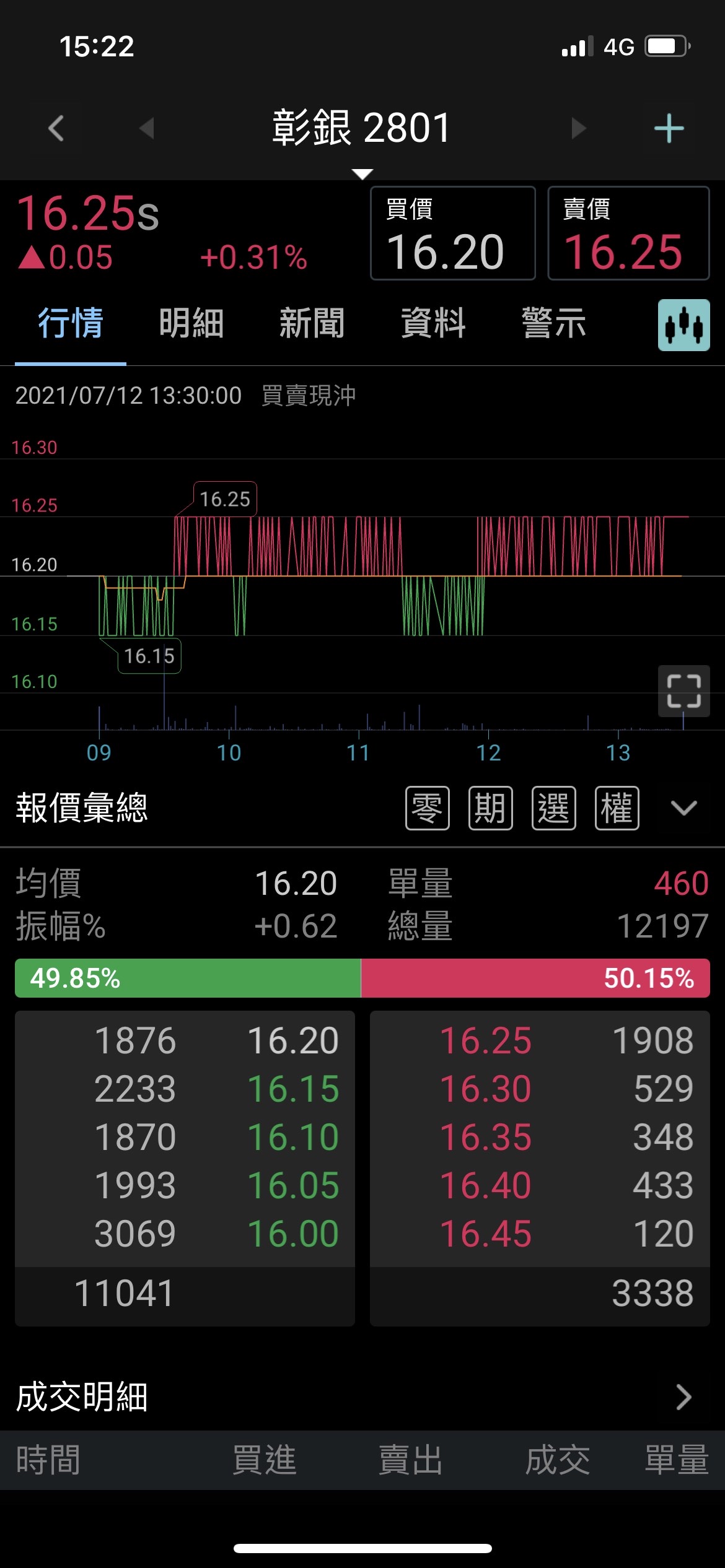Select the 資料 tab
725x1568 pixels.
pyautogui.click(x=433, y=323)
